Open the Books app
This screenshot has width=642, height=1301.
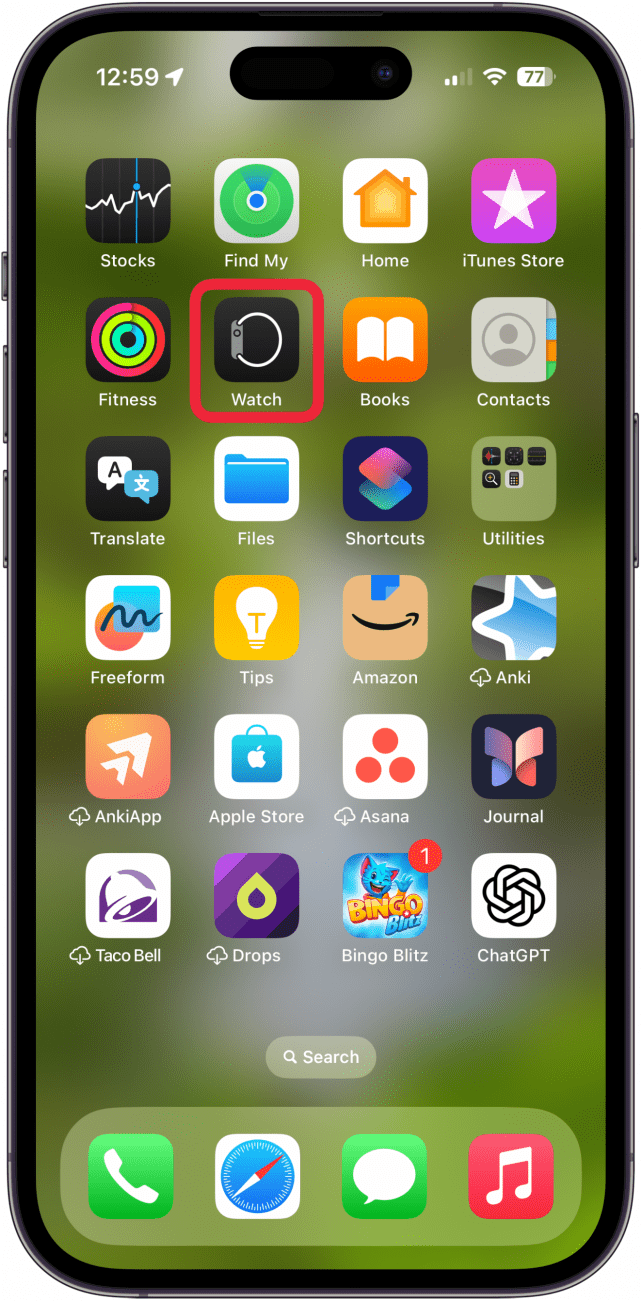385,340
